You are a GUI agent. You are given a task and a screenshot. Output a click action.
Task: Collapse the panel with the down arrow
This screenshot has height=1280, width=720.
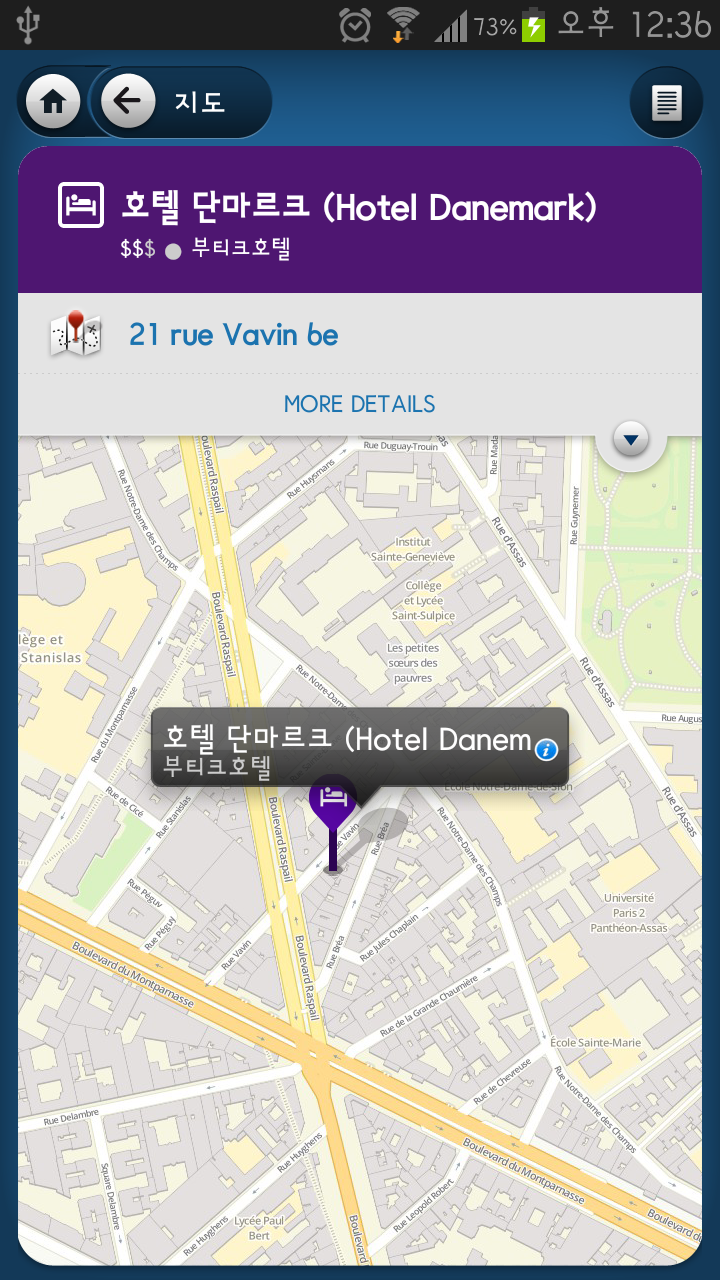[631, 438]
